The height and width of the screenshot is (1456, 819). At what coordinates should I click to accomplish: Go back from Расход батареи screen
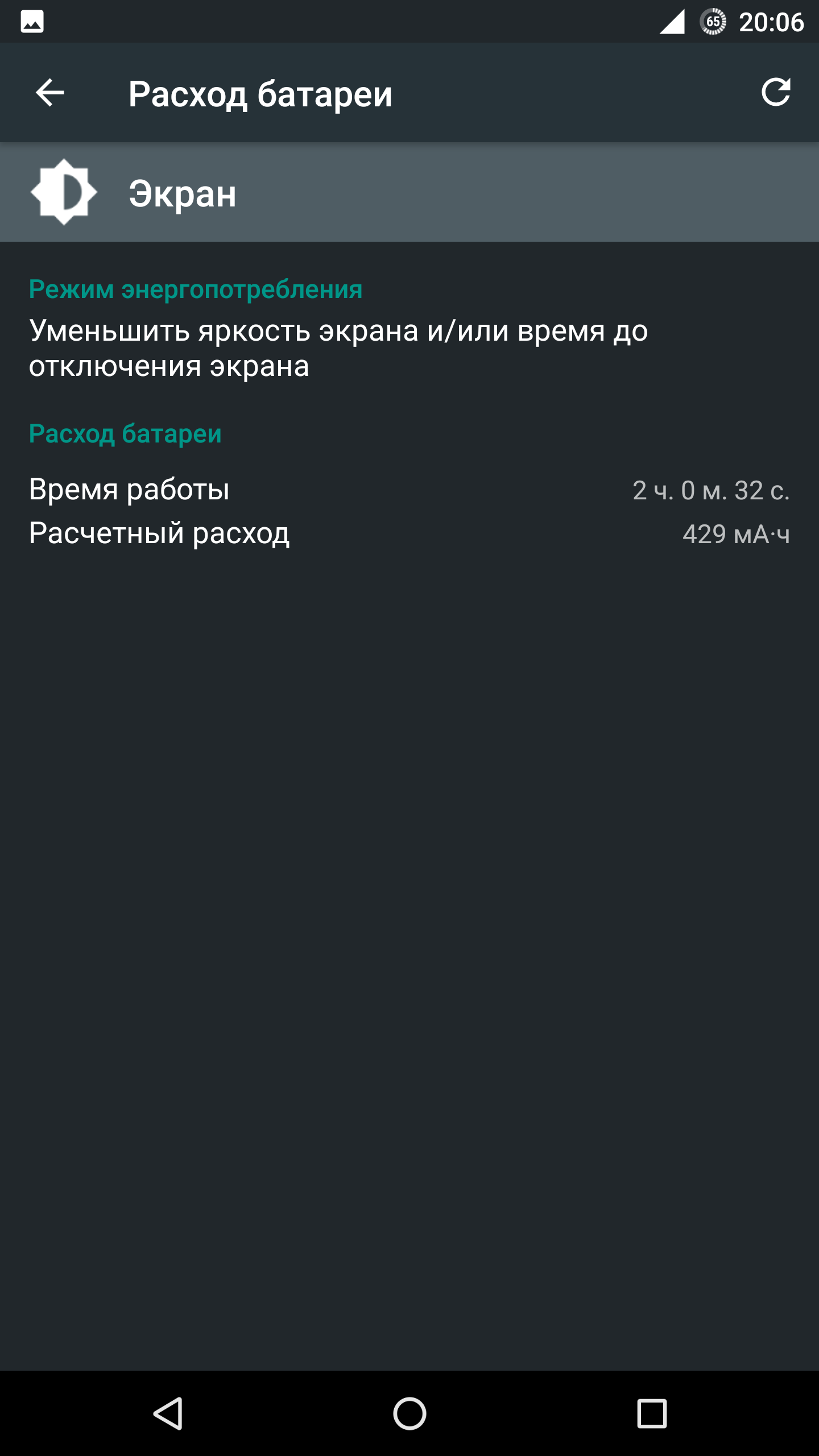pos(50,93)
